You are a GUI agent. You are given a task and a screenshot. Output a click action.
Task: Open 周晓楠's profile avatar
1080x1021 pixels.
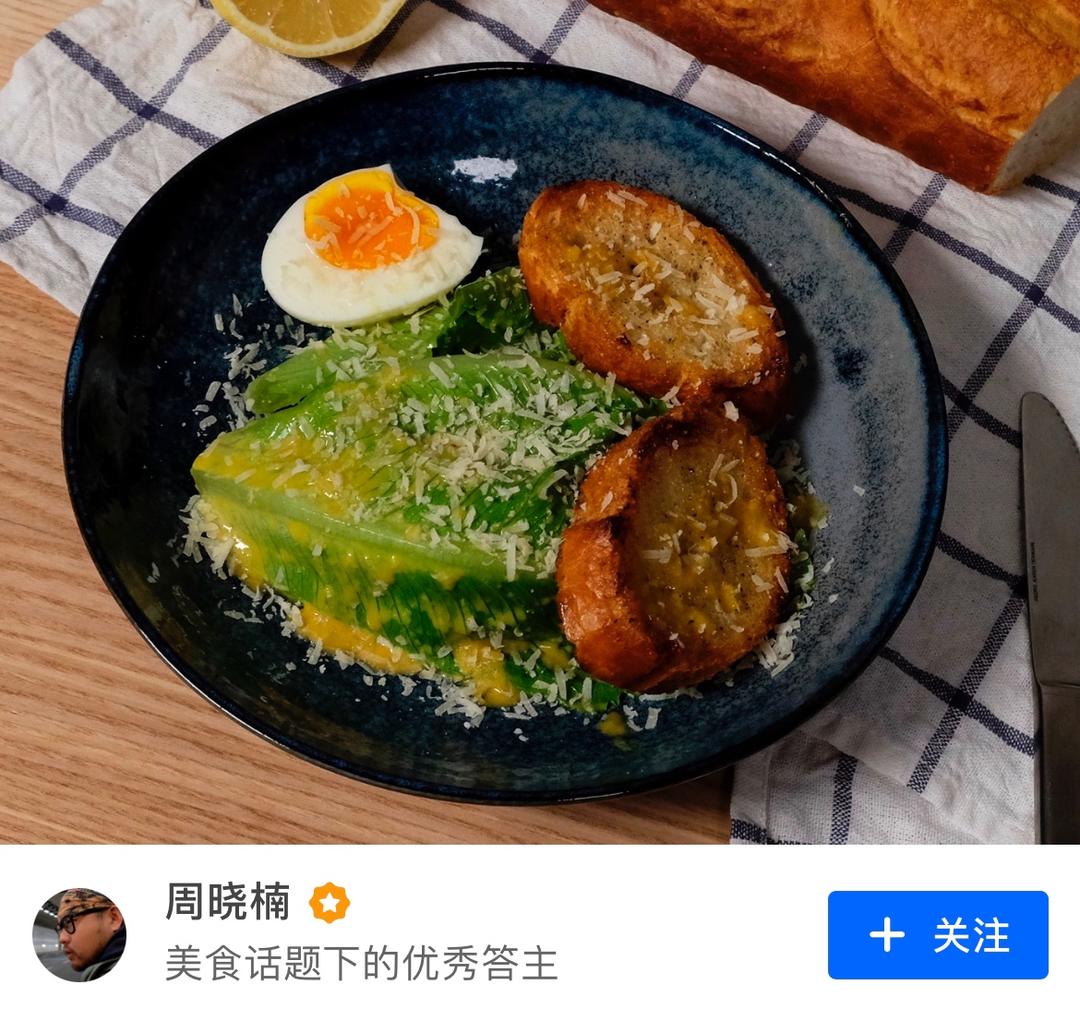click(x=79, y=935)
